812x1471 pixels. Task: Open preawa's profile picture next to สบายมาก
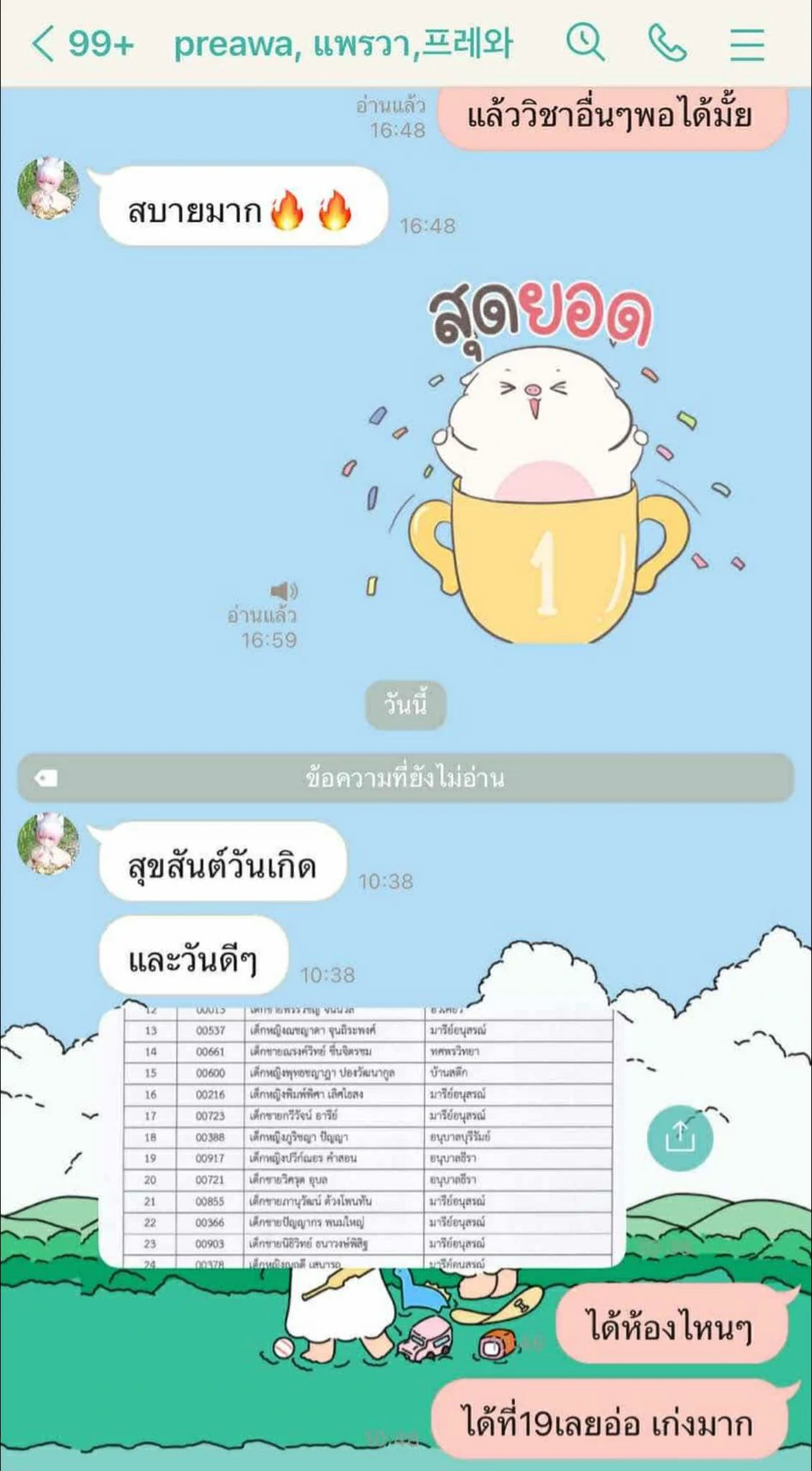click(48, 188)
